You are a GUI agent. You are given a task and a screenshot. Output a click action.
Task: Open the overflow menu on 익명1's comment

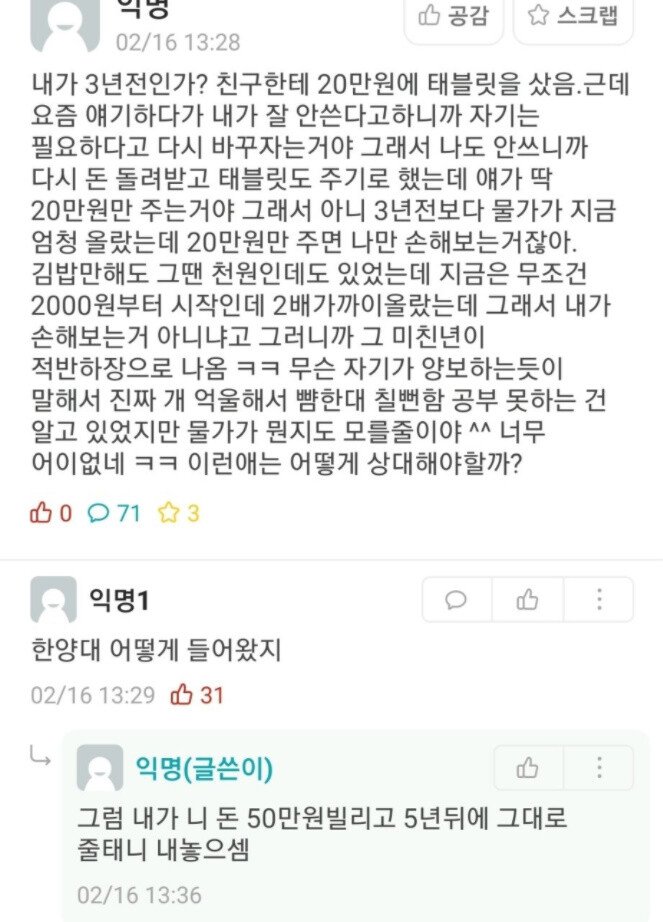(598, 600)
